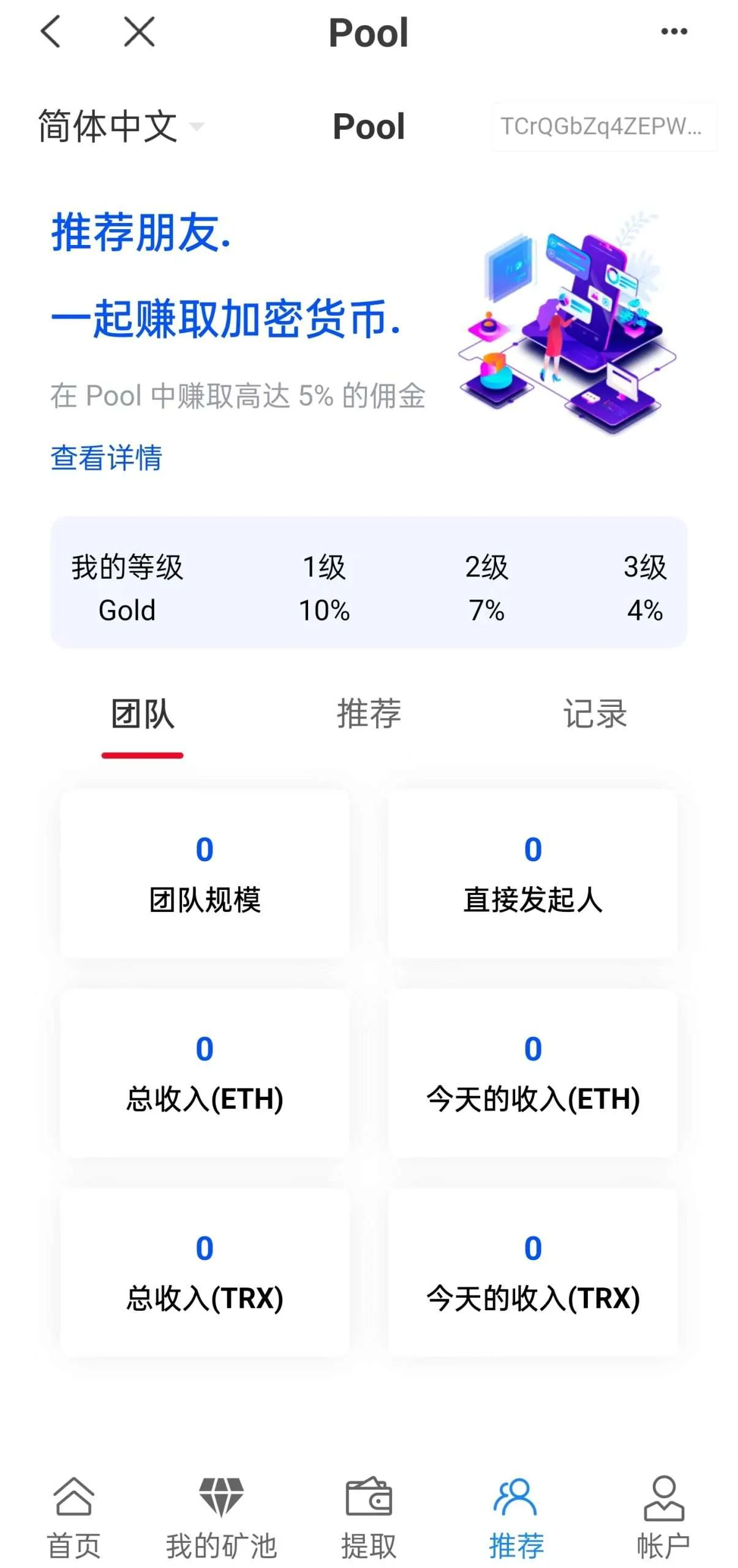Screen dimensions: 738x1568
Task: Go back using the arrow icon
Action: point(51,31)
